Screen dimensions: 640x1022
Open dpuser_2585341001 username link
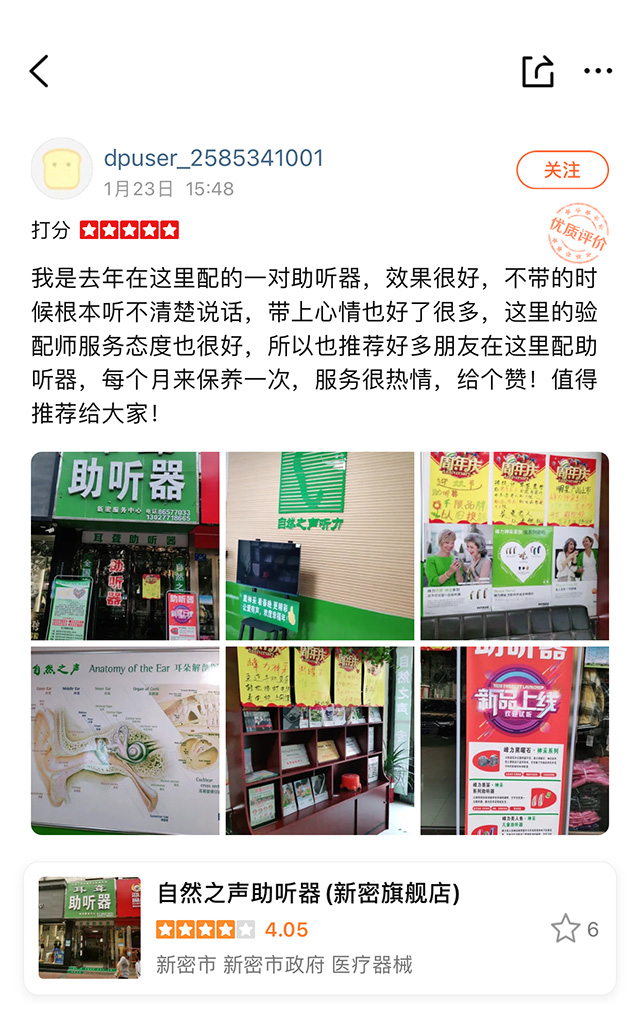point(214,158)
